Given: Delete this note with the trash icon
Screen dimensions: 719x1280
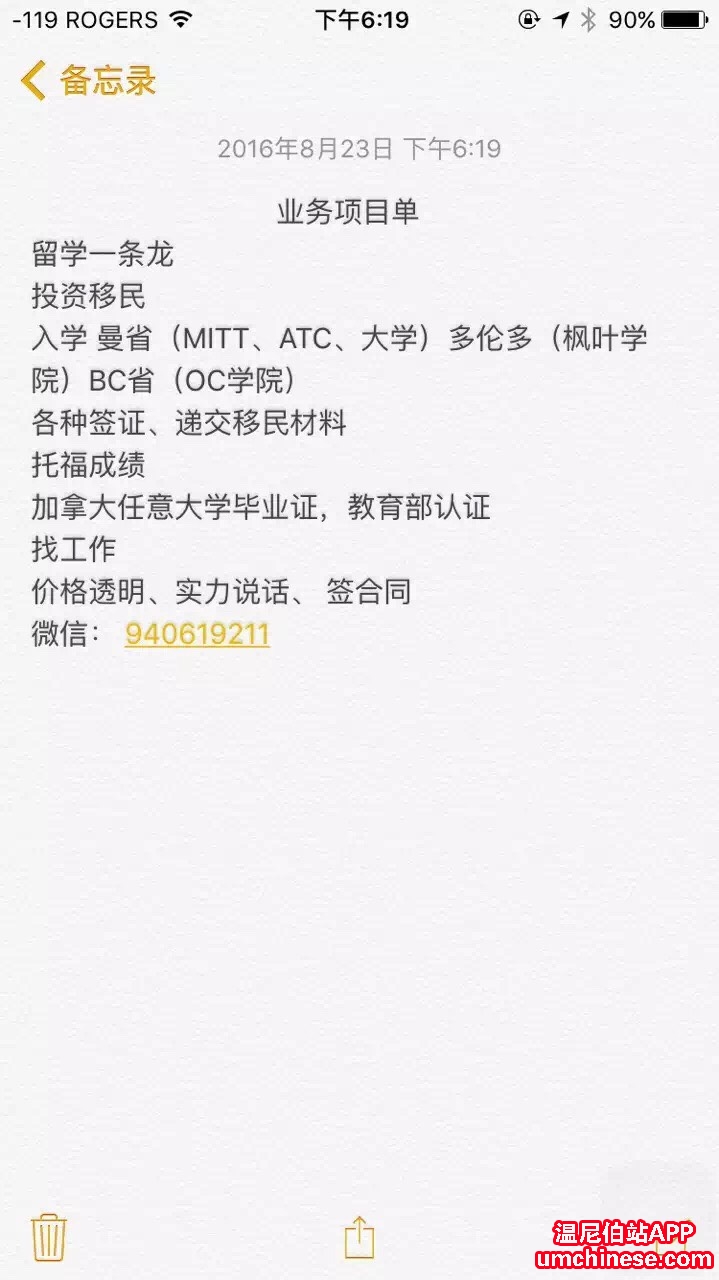Looking at the screenshot, I should [49, 1237].
